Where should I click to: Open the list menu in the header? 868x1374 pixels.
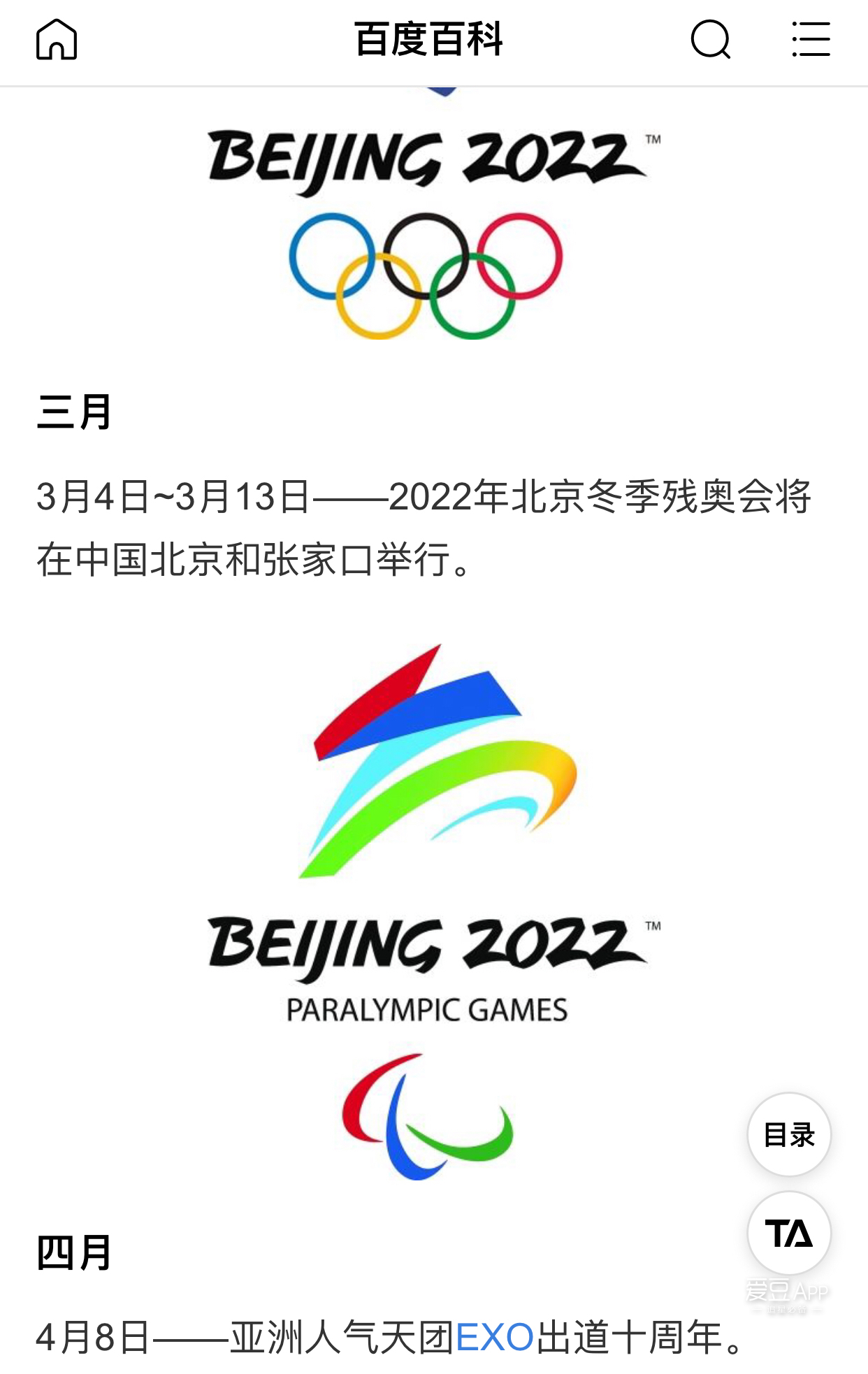coord(811,40)
